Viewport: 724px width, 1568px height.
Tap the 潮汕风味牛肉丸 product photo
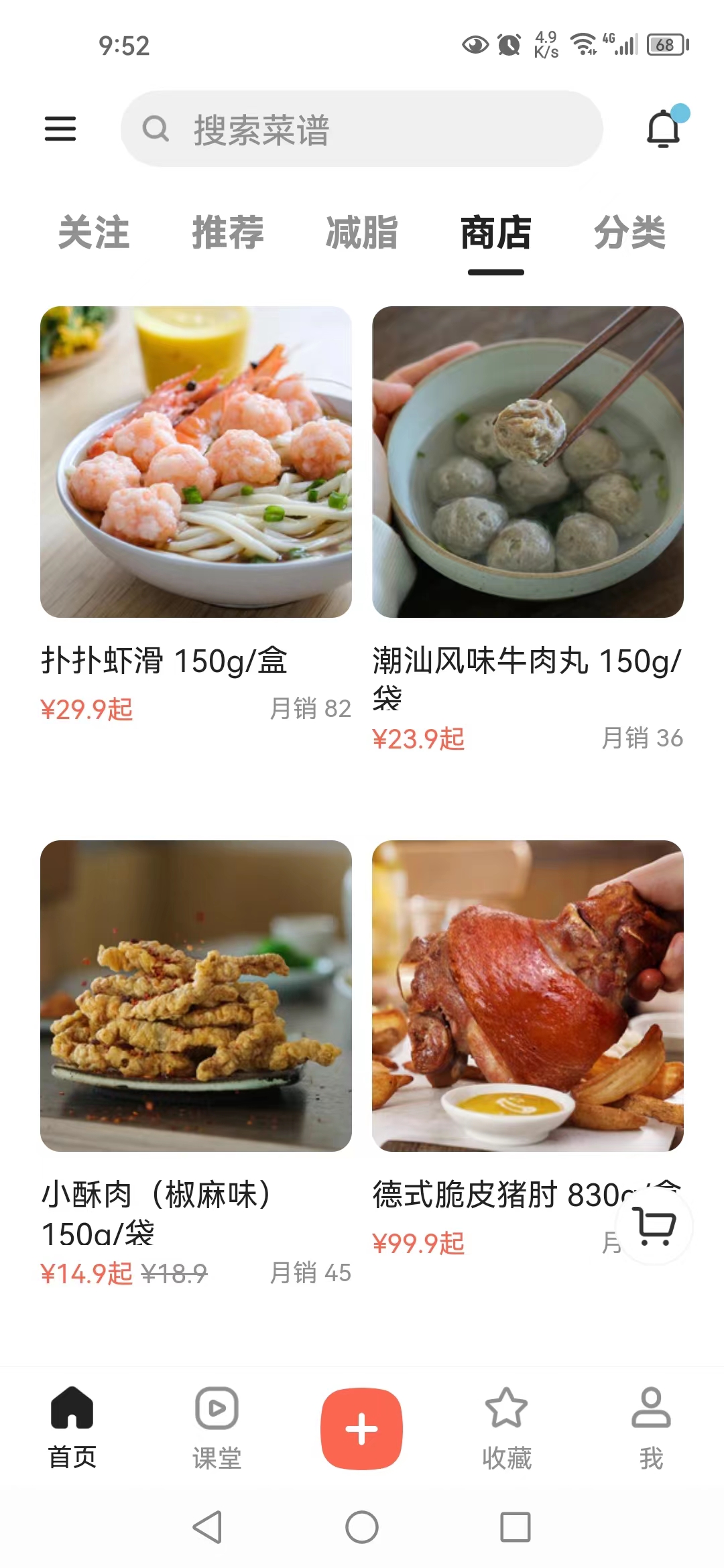click(528, 462)
